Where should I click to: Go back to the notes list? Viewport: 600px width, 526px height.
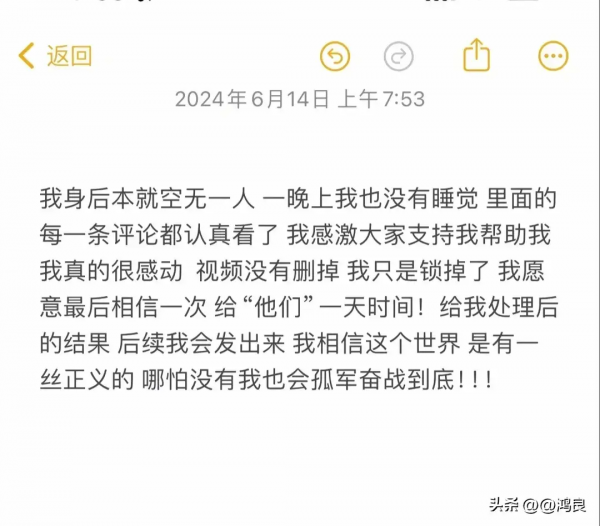pos(55,56)
